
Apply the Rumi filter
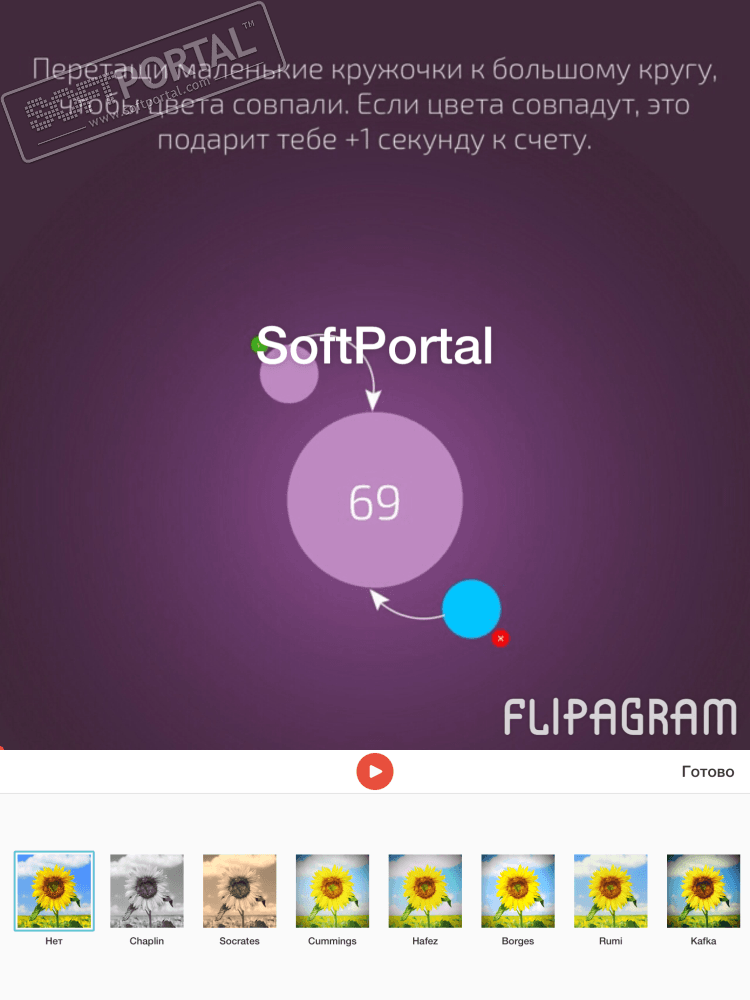610,891
